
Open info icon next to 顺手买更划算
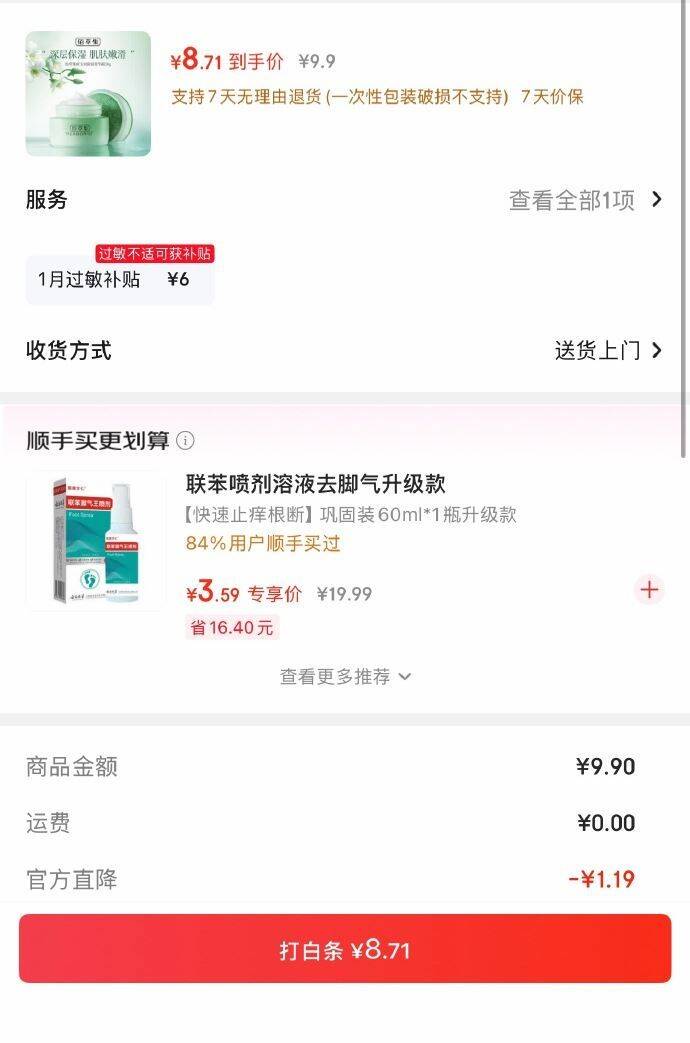[185, 440]
